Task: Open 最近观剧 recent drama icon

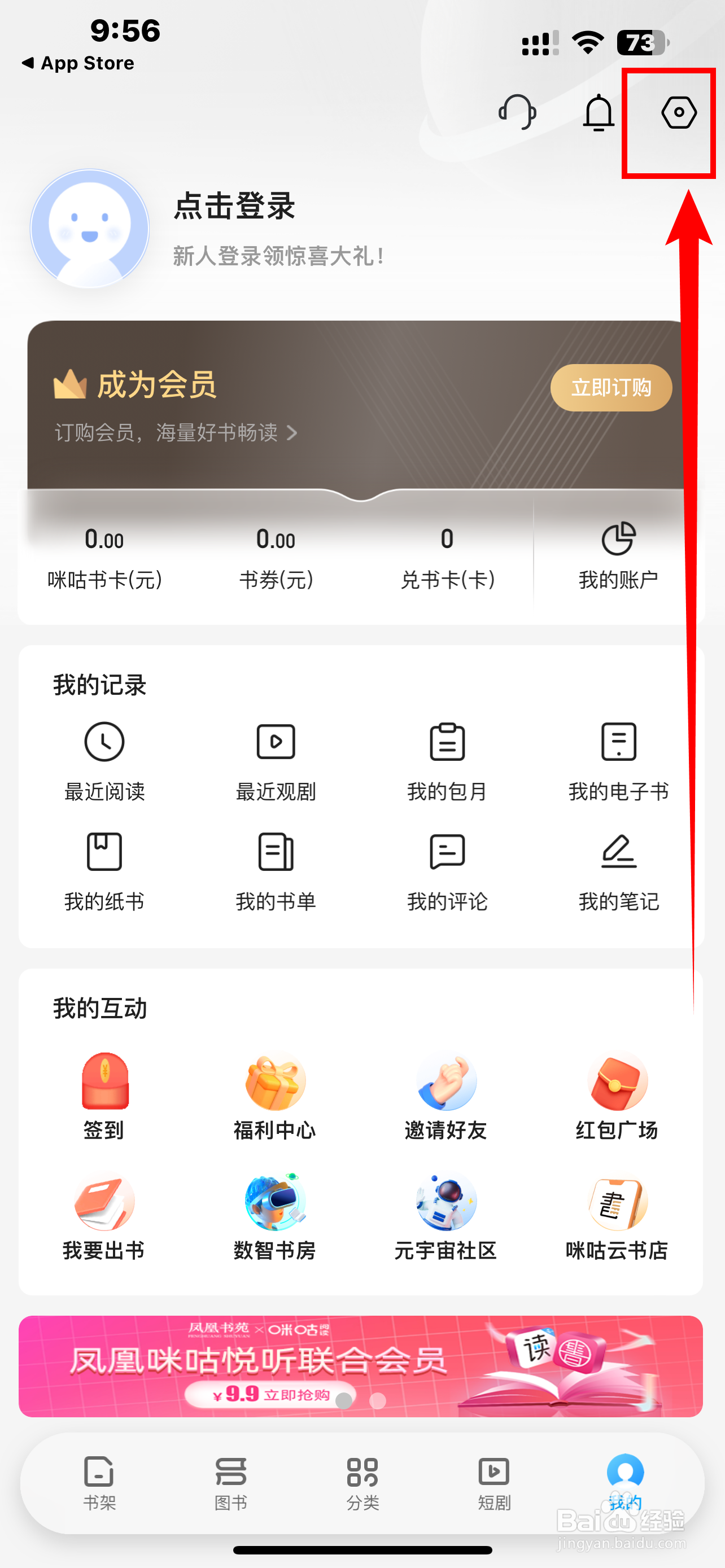Action: (x=275, y=743)
